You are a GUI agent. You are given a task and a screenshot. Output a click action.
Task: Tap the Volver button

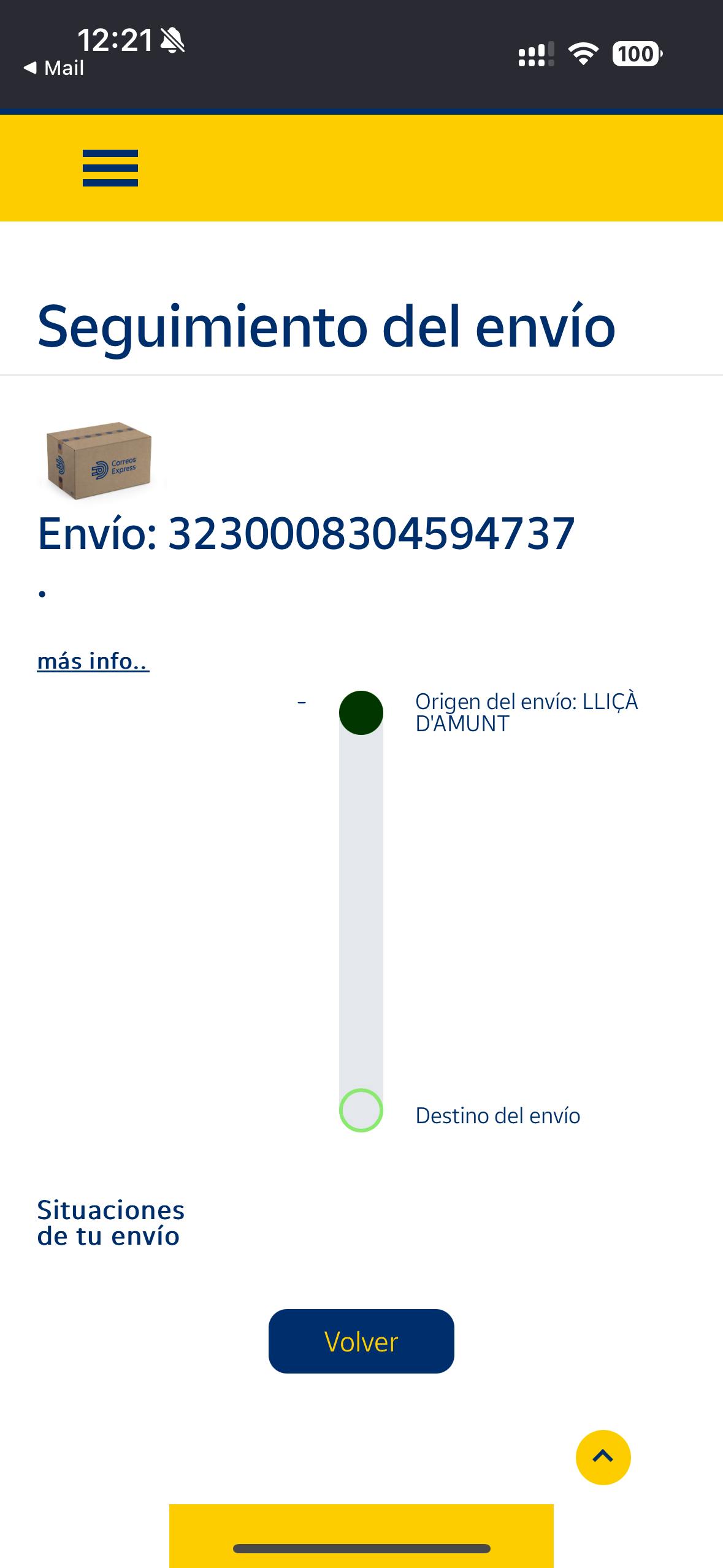pyautogui.click(x=361, y=1341)
